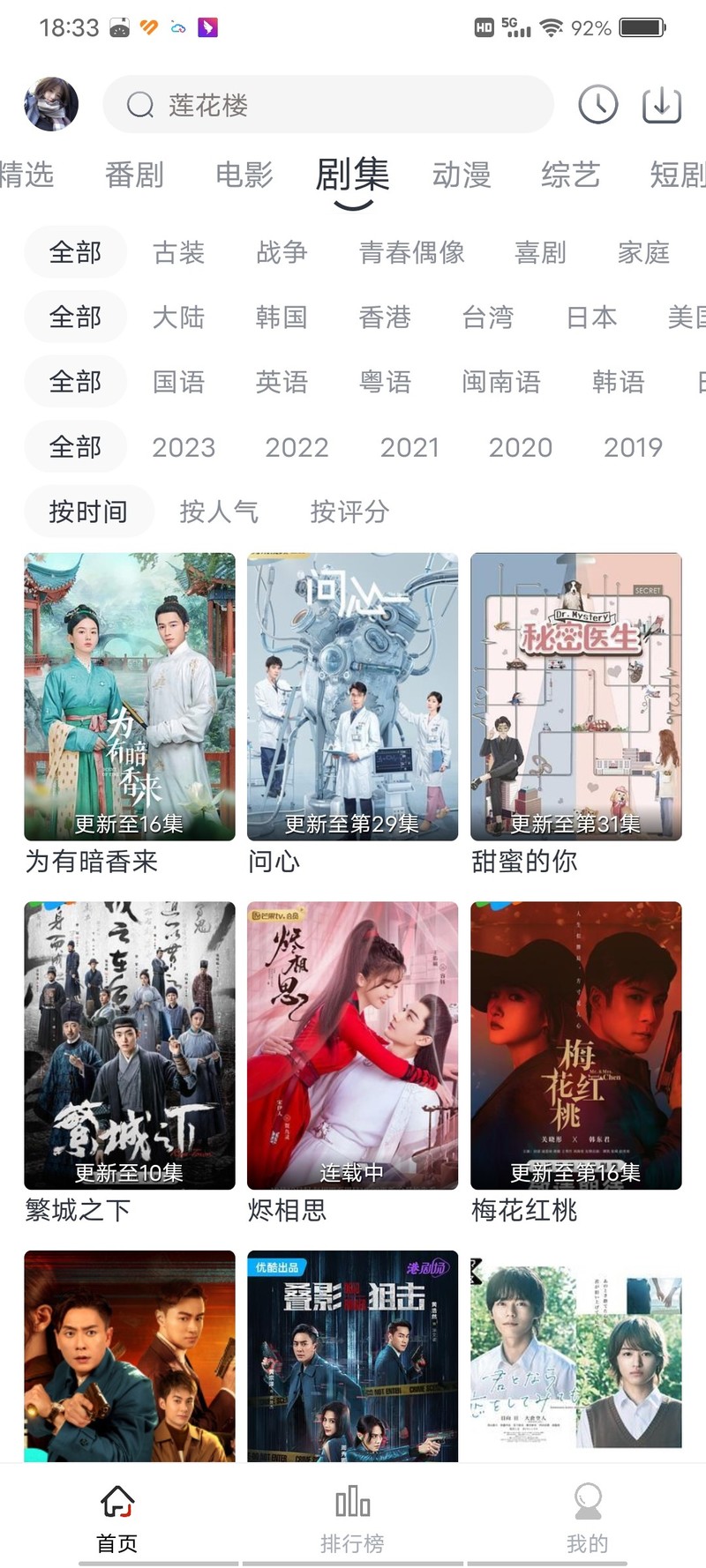The width and height of the screenshot is (706, 1568).
Task: Choose 粤语 from language filter row
Action: coord(386,382)
